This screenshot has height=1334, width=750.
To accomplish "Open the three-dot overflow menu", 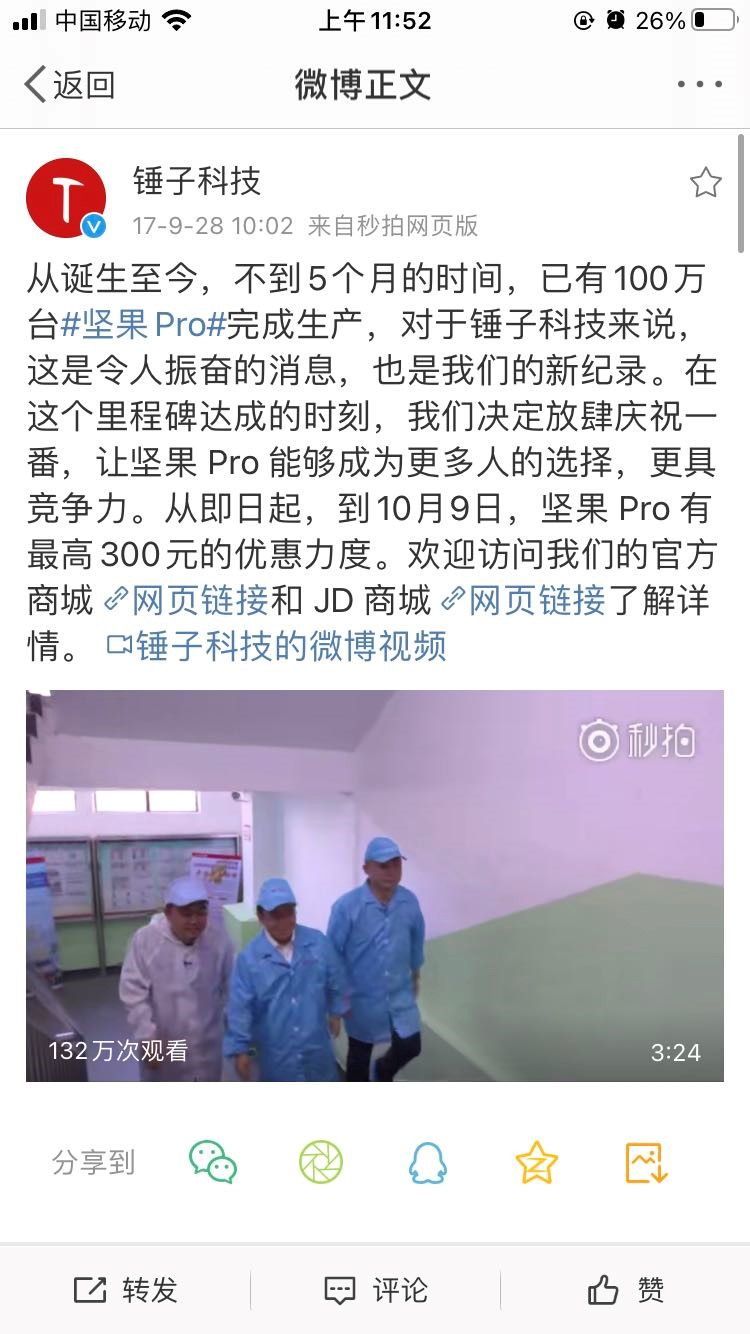I will [699, 85].
